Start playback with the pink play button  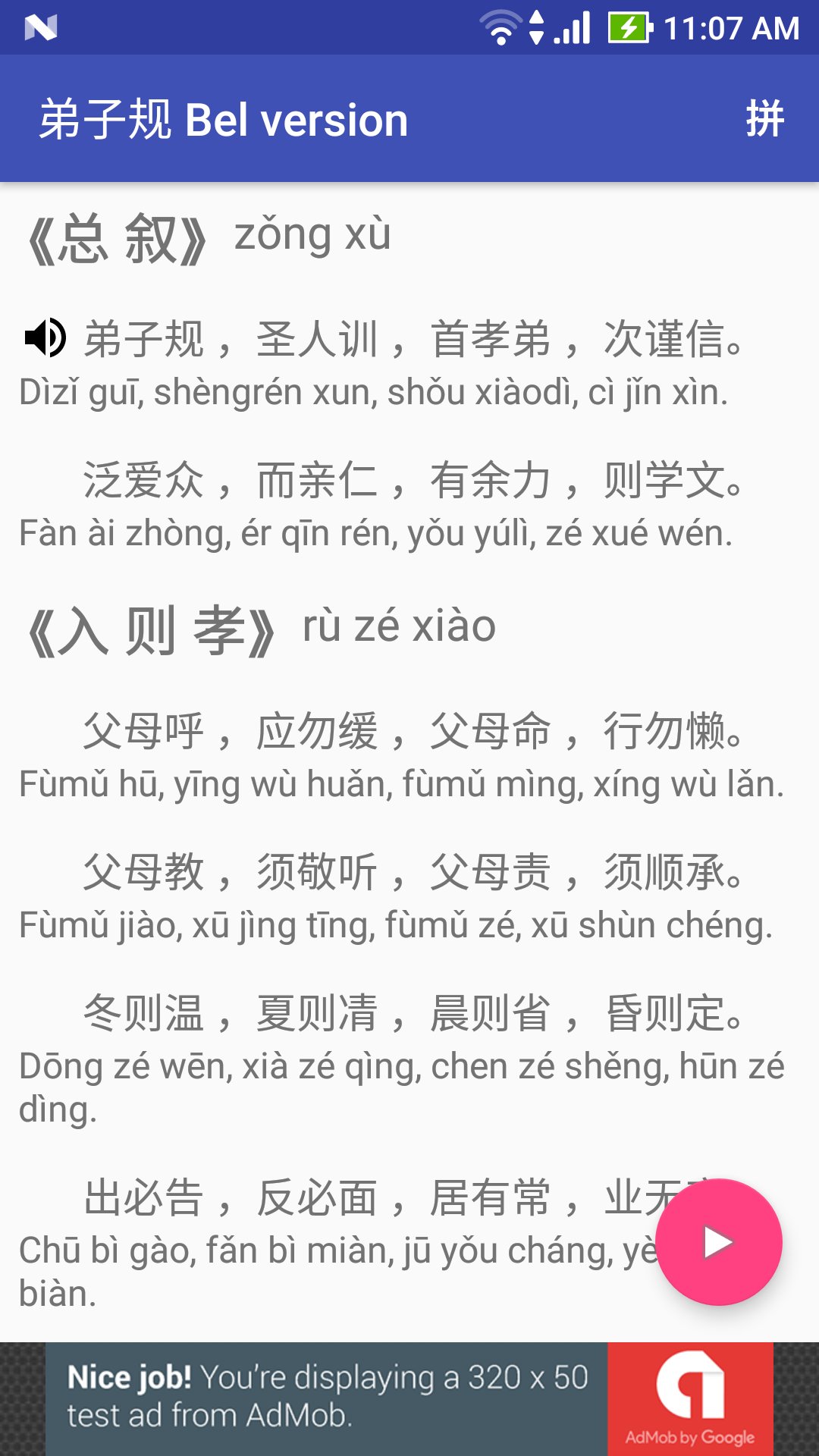pos(718,1242)
